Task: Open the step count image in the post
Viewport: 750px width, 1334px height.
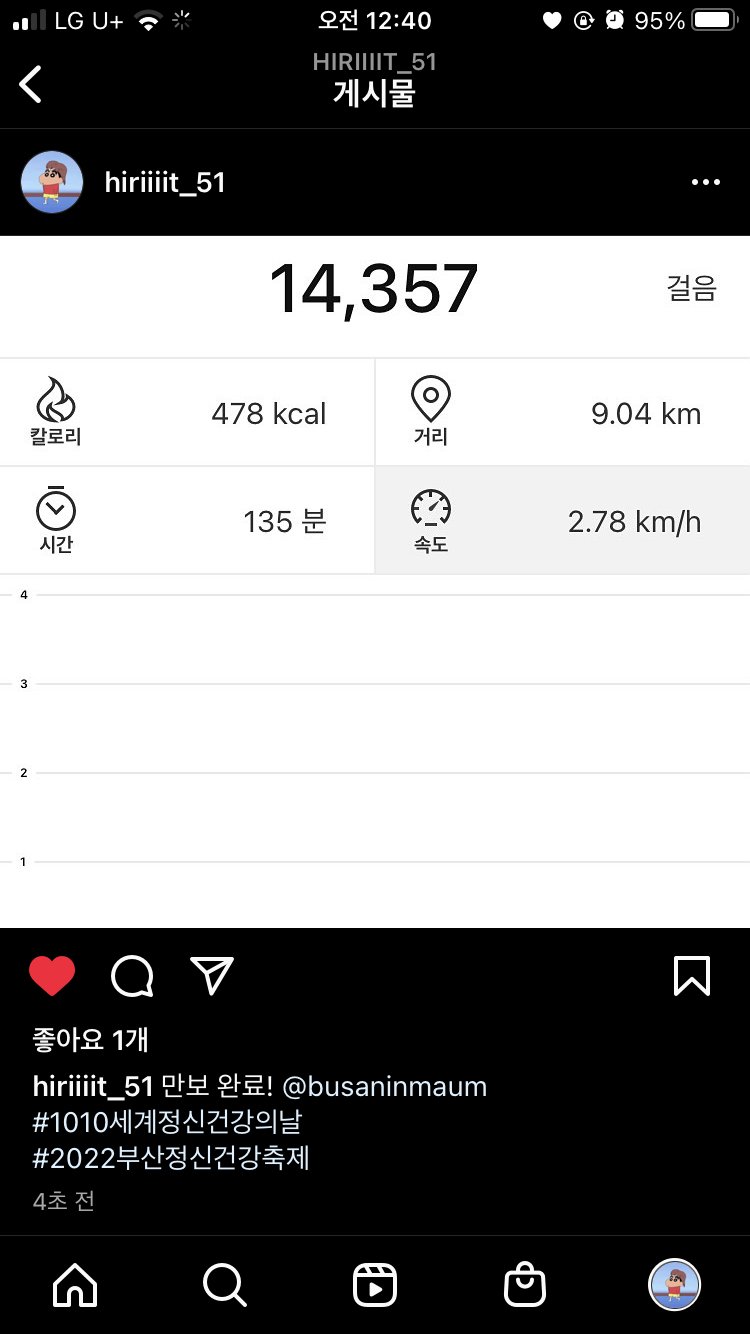Action: [375, 582]
